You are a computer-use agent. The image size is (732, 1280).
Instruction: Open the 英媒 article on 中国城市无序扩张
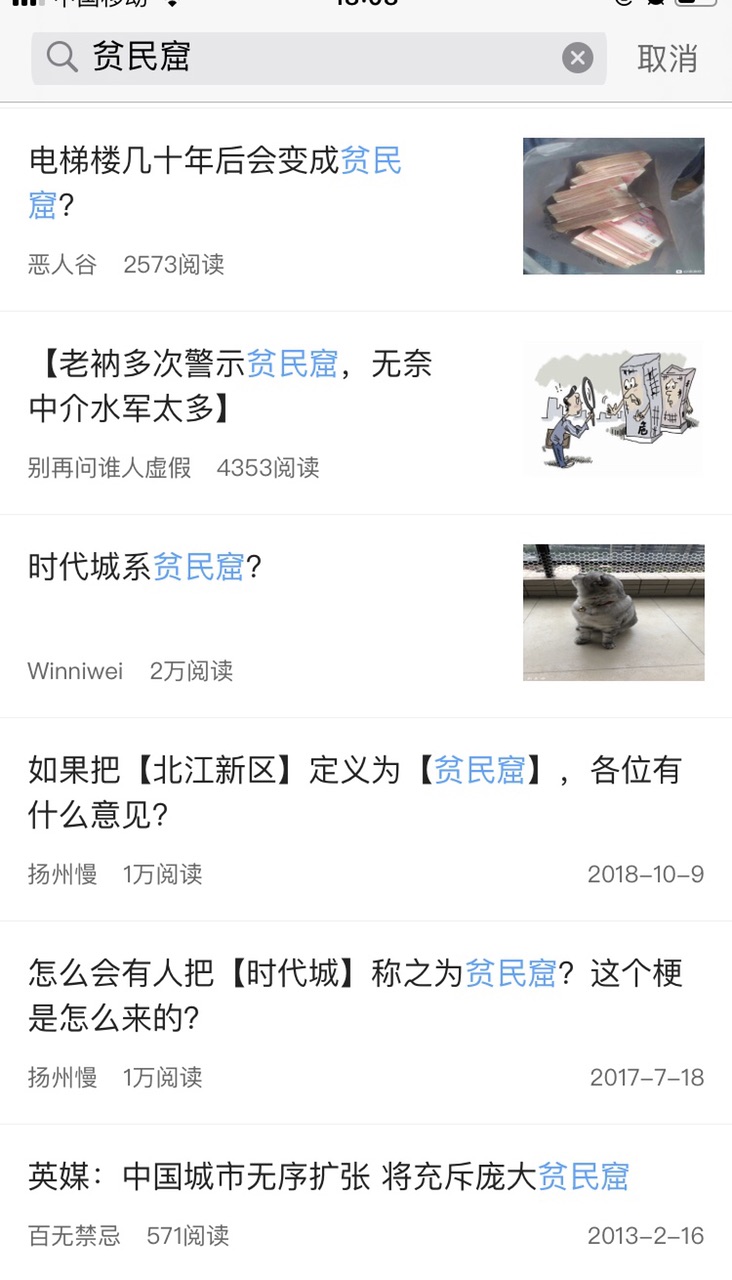[x=329, y=1177]
